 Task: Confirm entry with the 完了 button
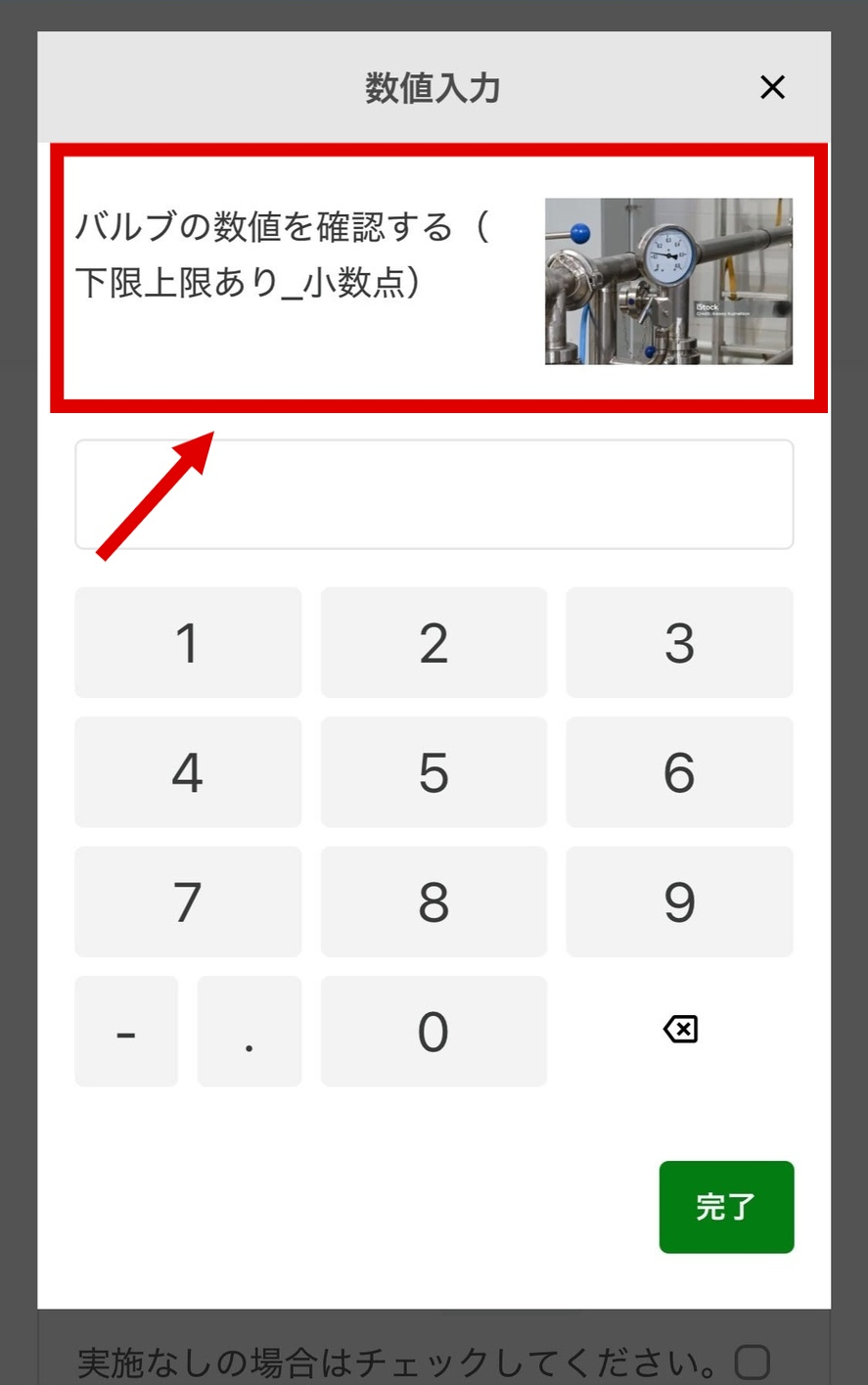726,1207
